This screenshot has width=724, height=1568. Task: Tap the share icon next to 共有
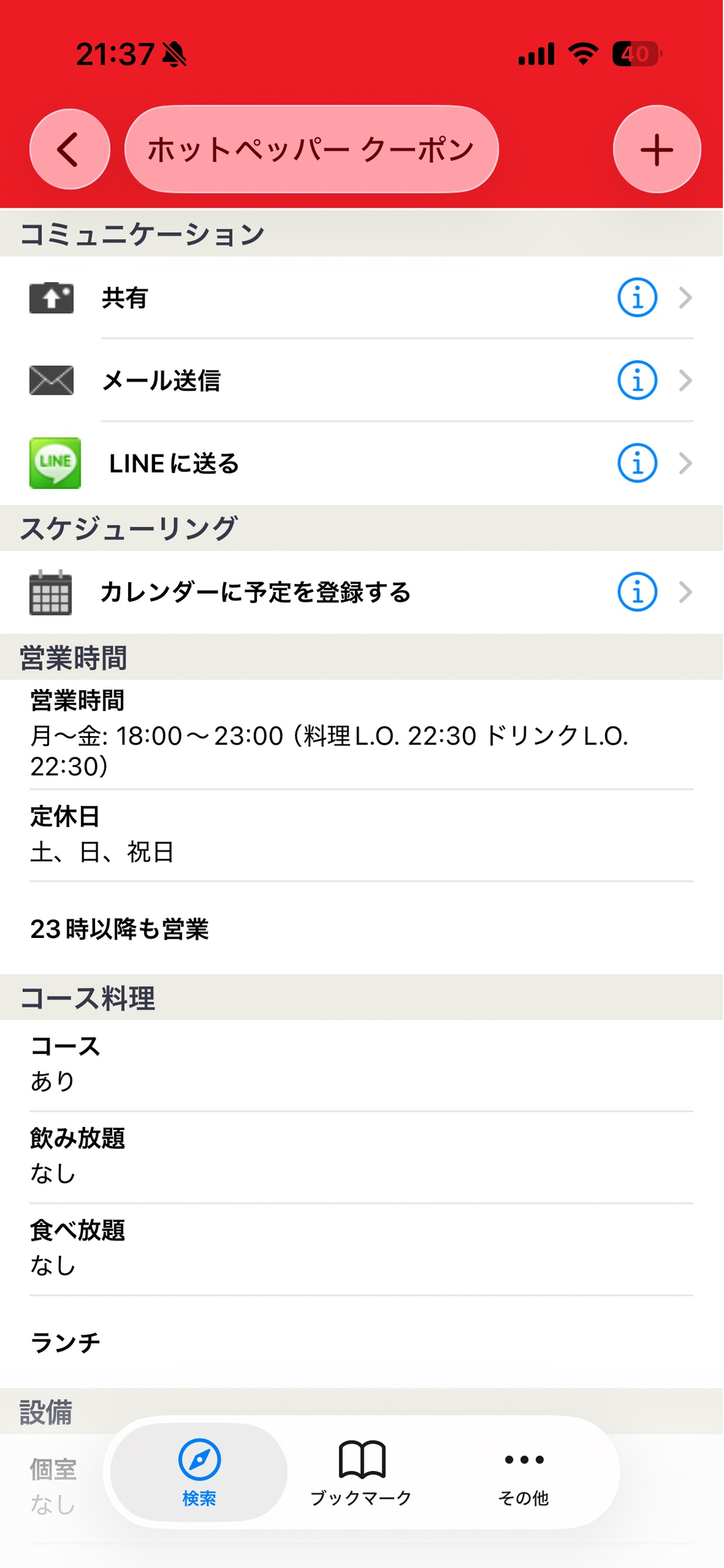coord(51,297)
